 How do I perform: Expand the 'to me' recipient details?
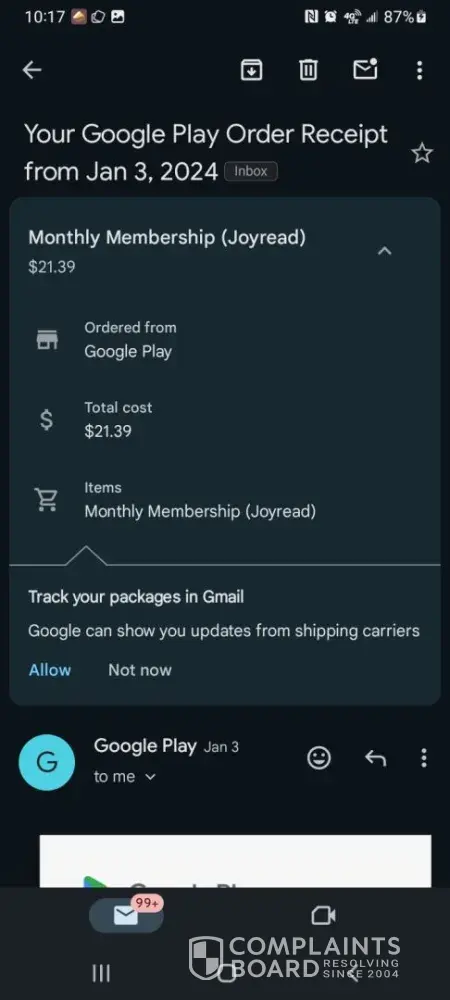[124, 777]
